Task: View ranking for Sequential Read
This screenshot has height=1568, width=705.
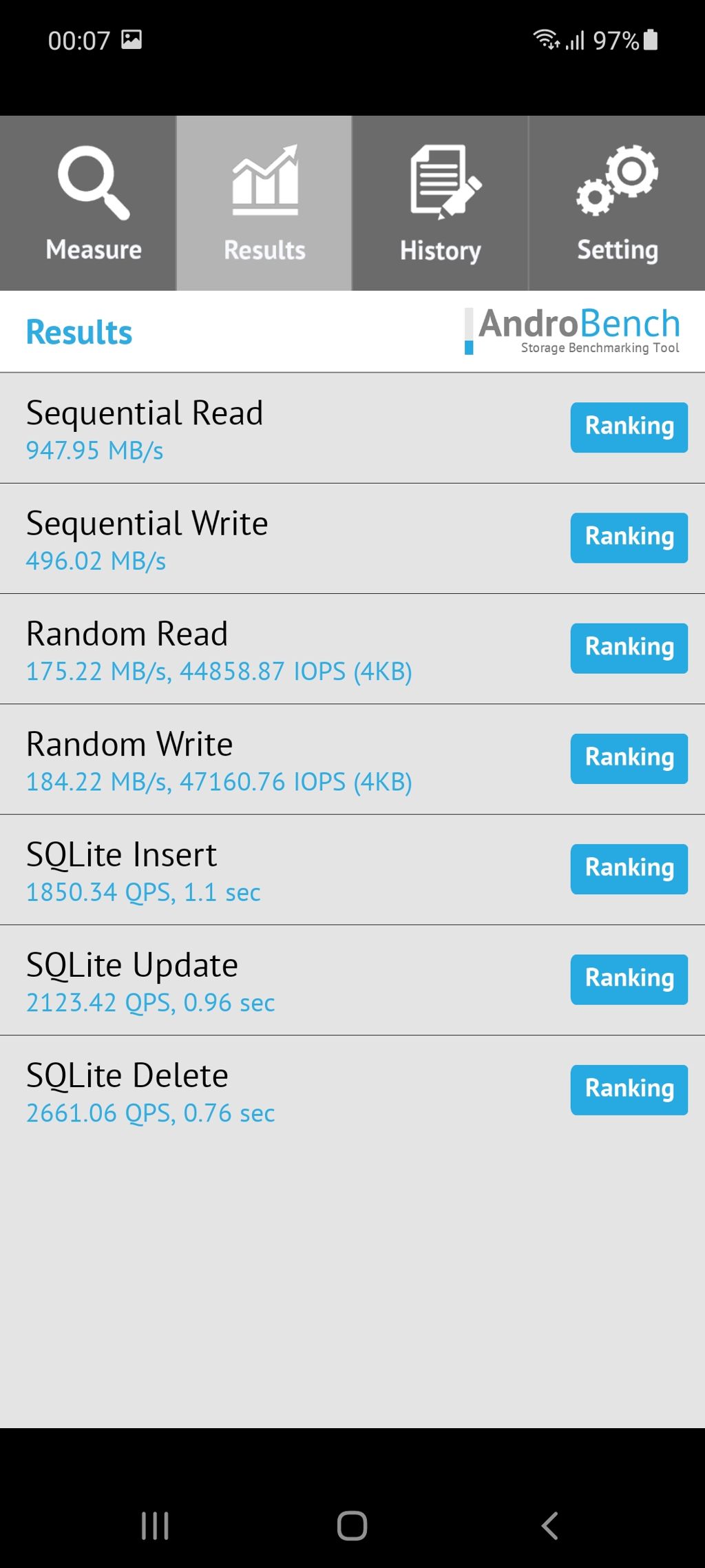Action: point(629,427)
